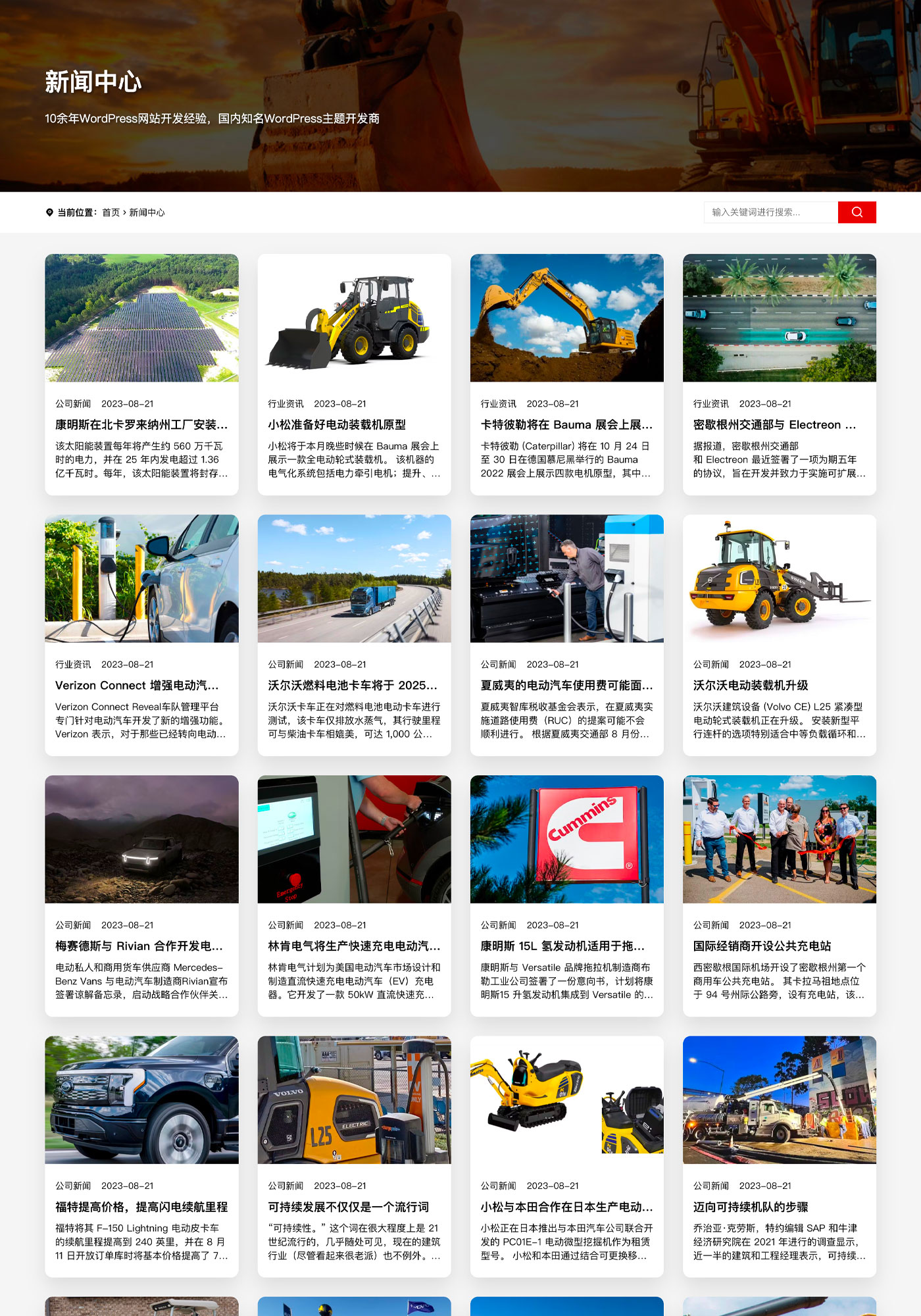
Task: Open the 迈向可持续机队的步骤 article
Action: (x=751, y=1207)
